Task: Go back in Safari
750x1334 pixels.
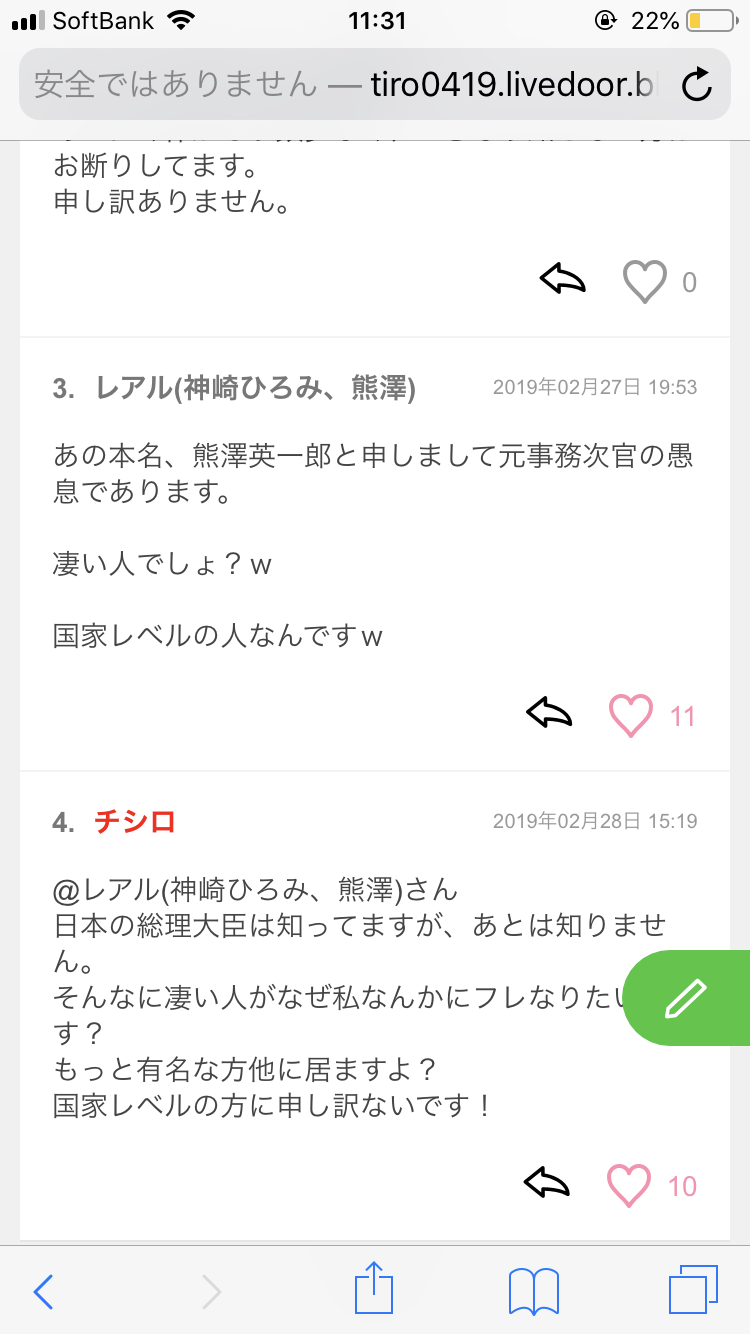Action: (x=43, y=1292)
